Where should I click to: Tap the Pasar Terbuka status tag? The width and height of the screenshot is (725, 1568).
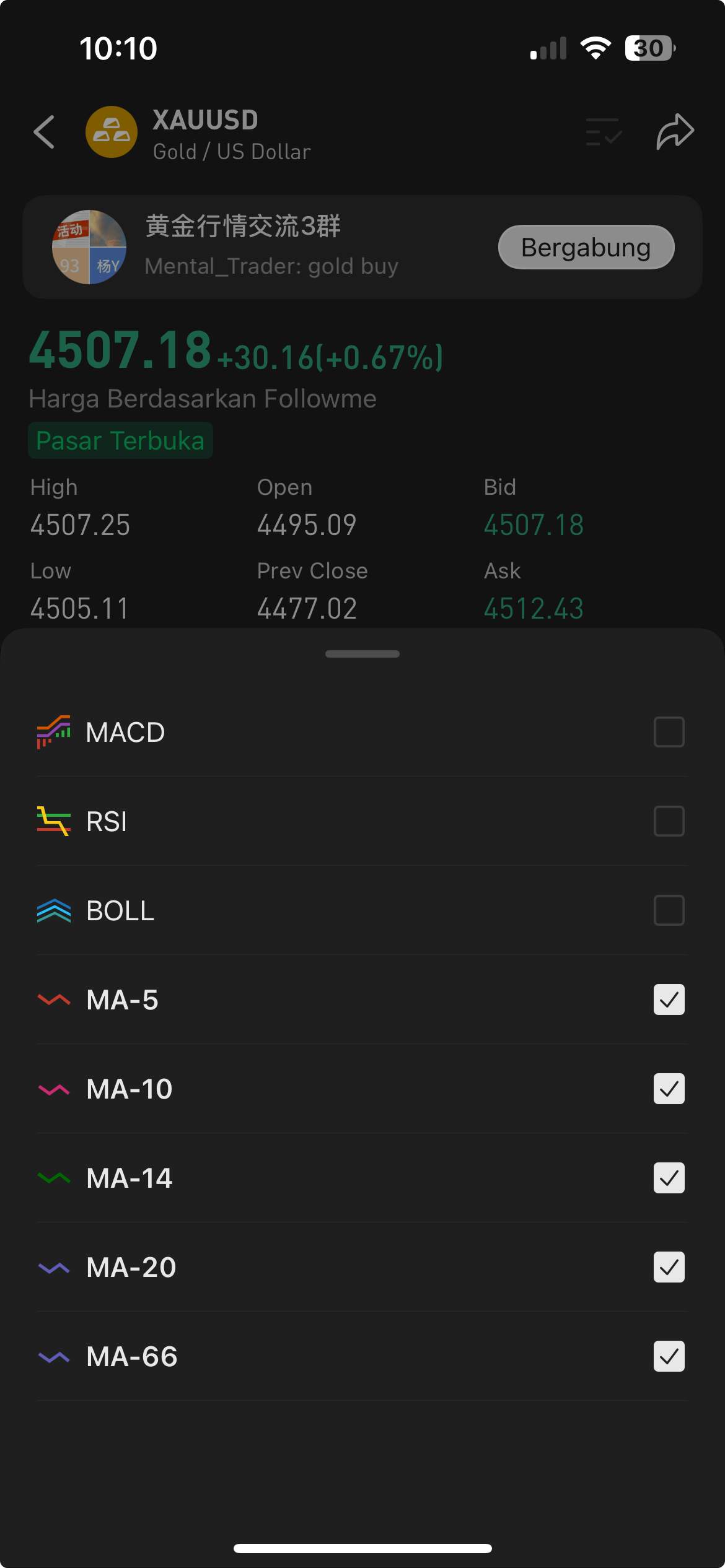(120, 440)
